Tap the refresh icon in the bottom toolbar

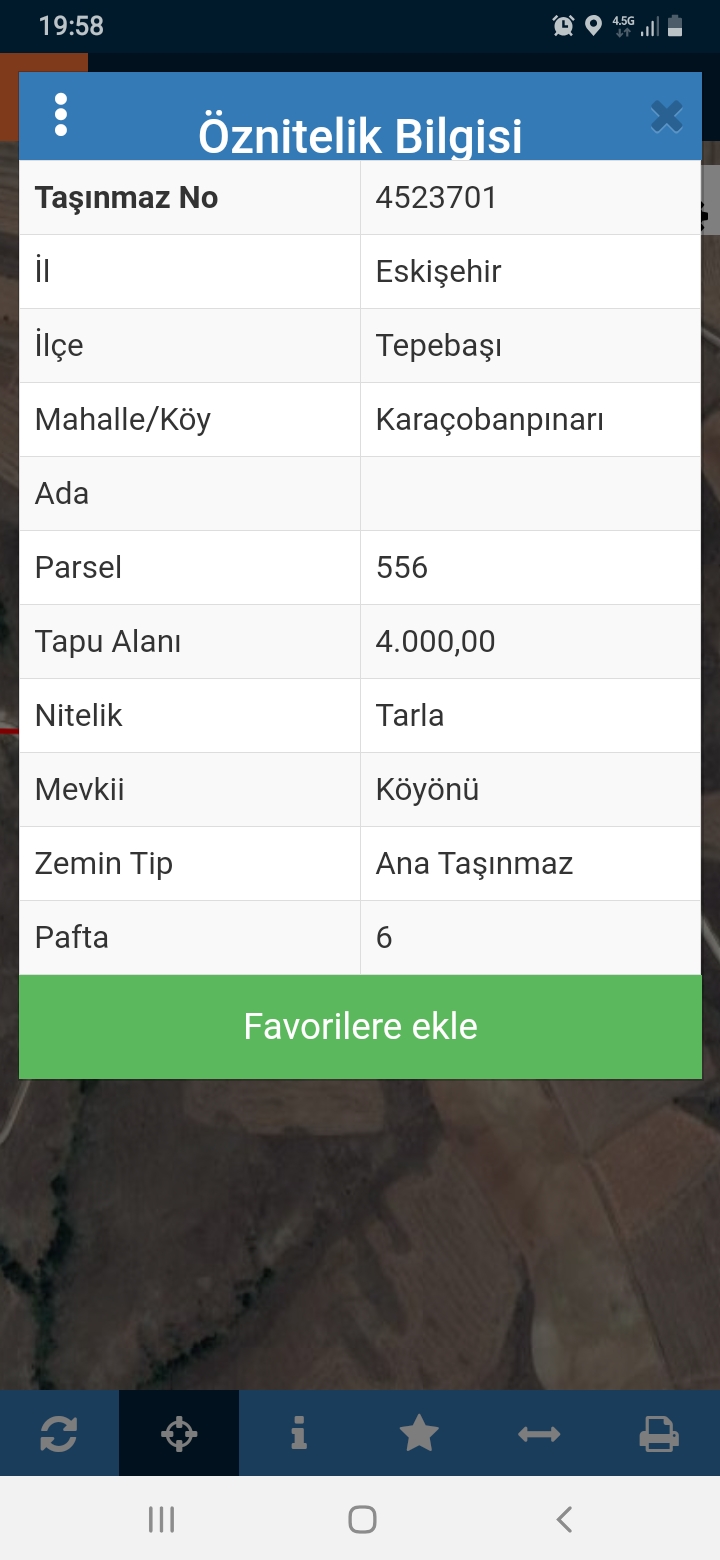pos(59,1434)
